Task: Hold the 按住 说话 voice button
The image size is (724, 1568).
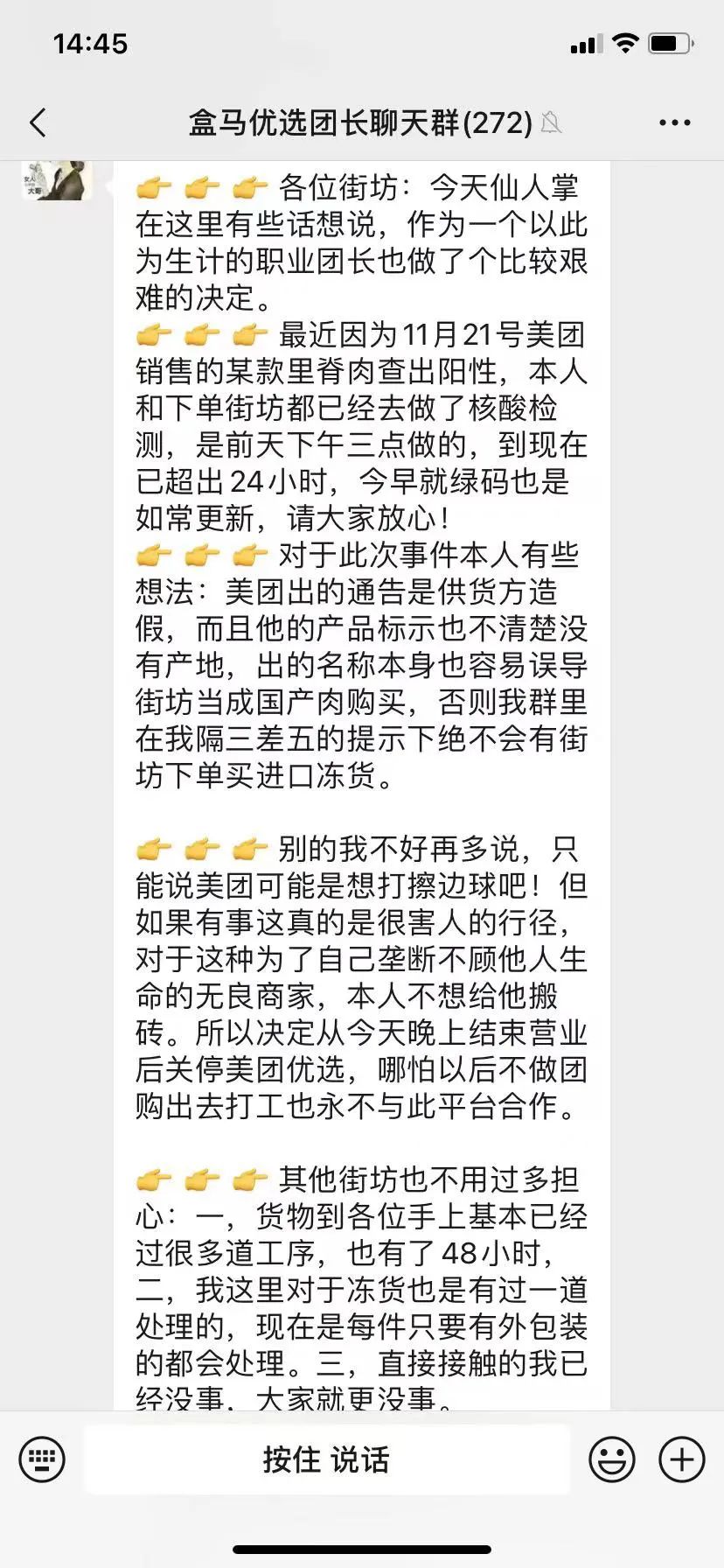Action: [x=326, y=1459]
